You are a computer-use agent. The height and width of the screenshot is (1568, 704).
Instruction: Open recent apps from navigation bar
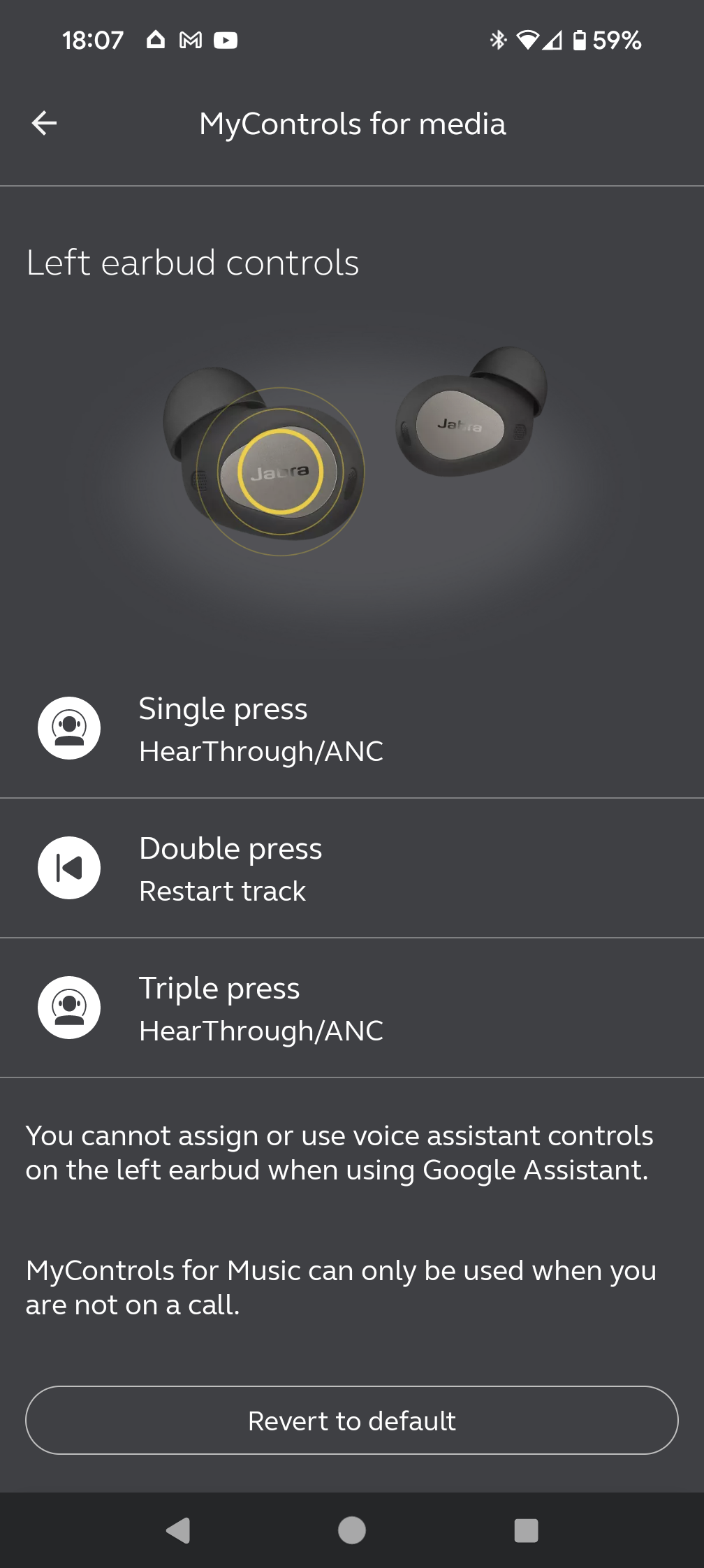[x=526, y=1530]
